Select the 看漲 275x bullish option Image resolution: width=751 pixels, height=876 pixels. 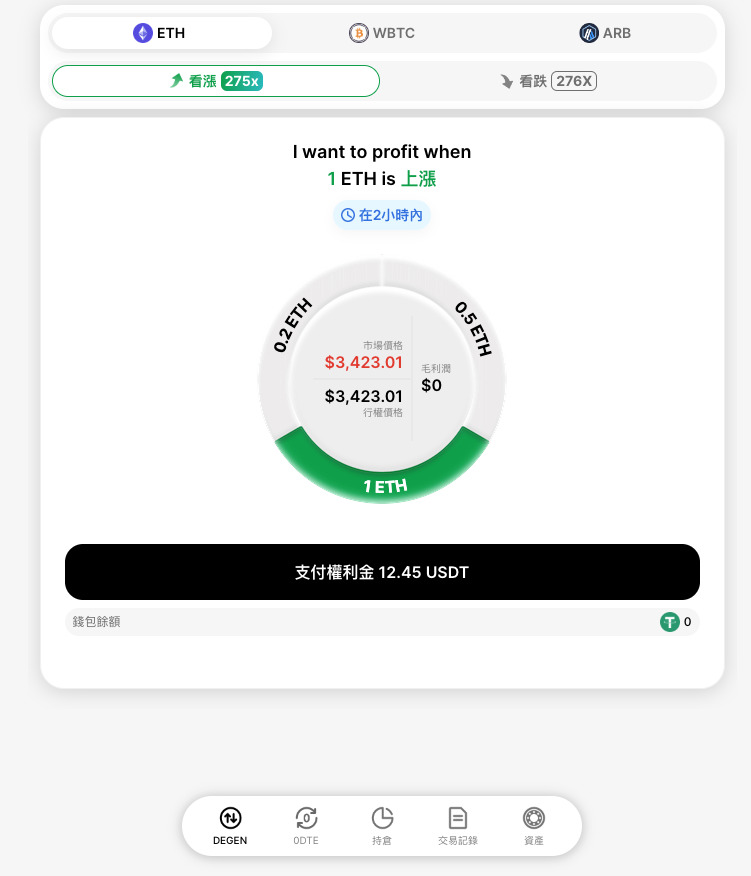click(x=216, y=81)
